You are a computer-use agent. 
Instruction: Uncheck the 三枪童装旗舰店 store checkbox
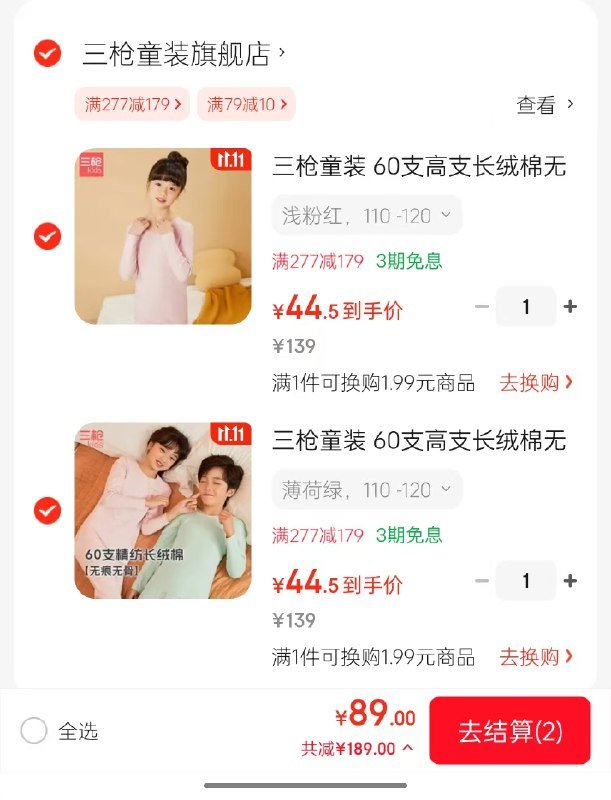pos(47,53)
